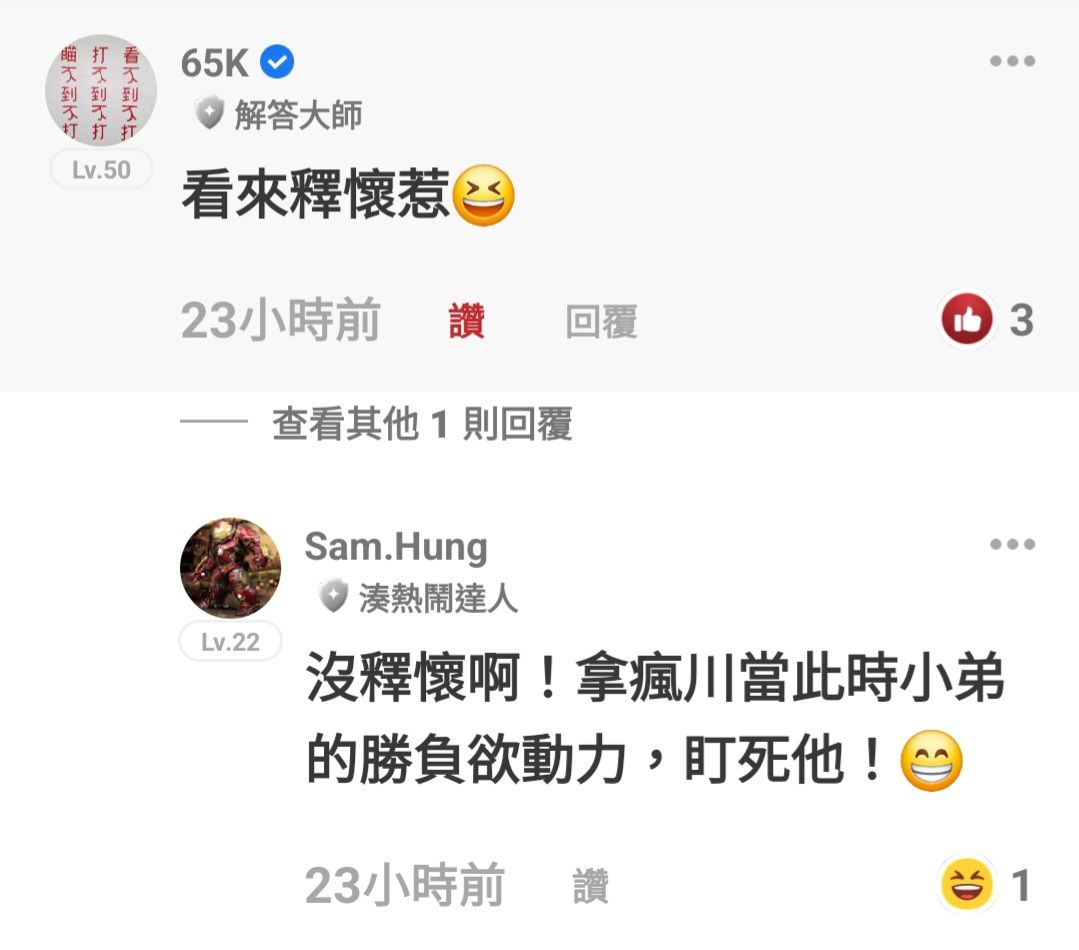Tap 回覆 to reply to 65K

pyautogui.click(x=601, y=323)
